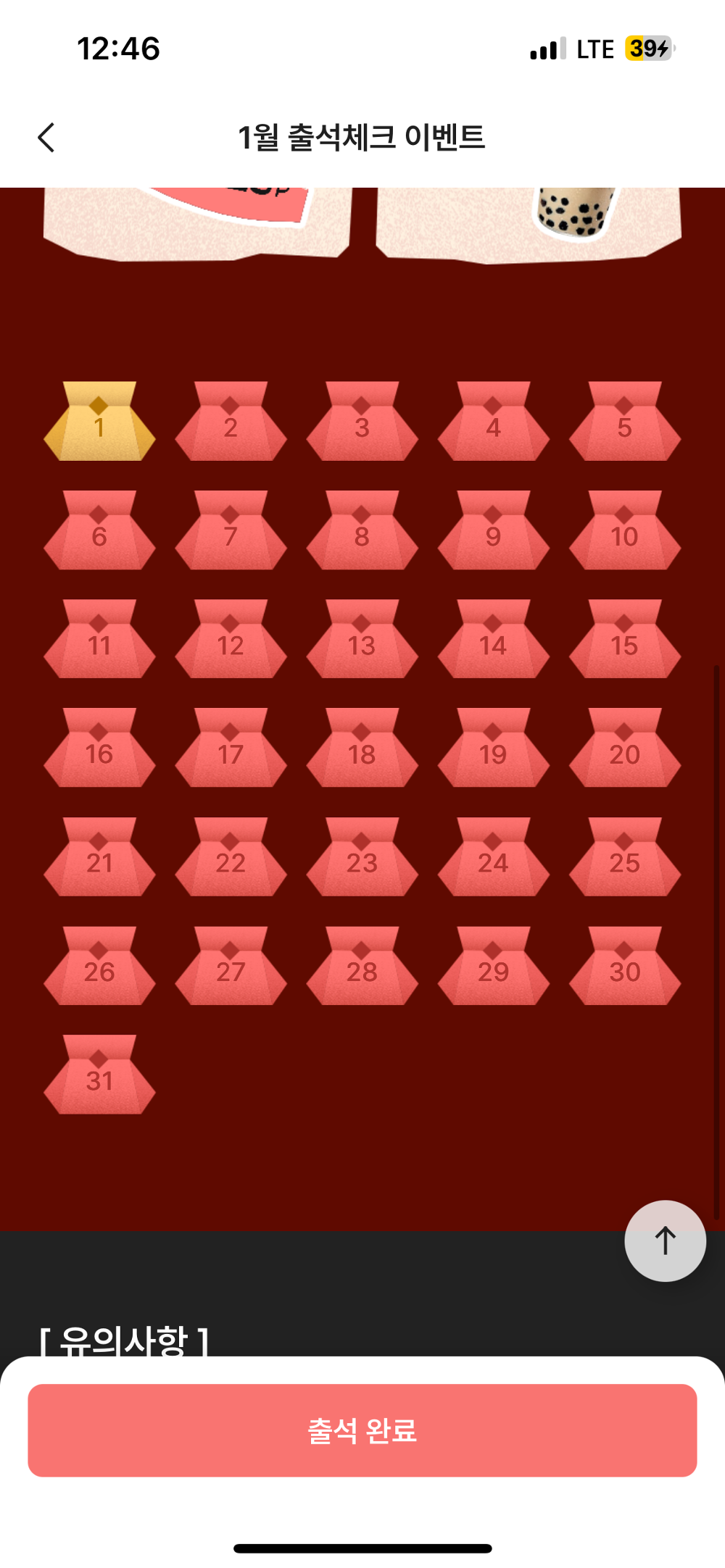Image resolution: width=725 pixels, height=1568 pixels.
Task: Tap the 출석 완료 button
Action: [x=362, y=1430]
